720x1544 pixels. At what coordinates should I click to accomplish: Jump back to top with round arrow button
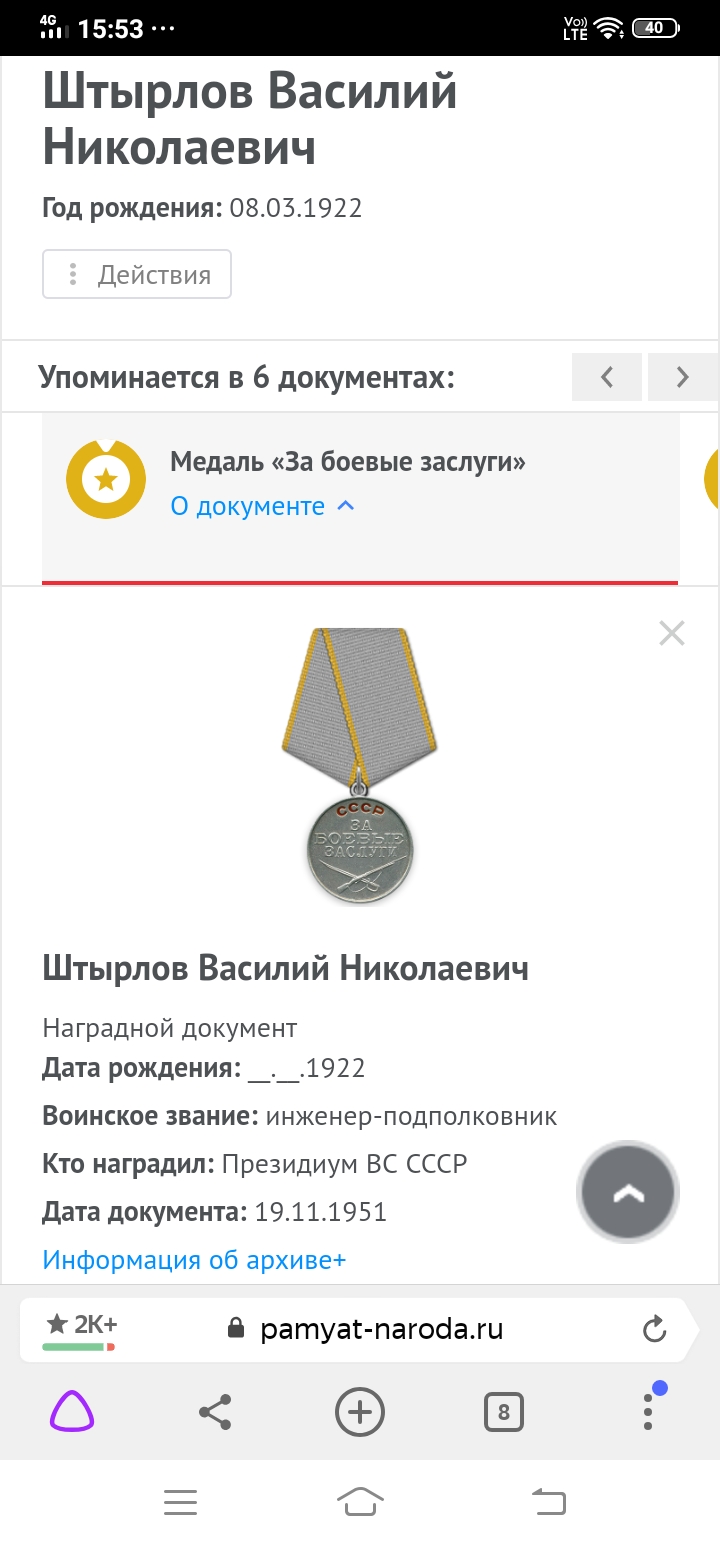coord(628,1193)
